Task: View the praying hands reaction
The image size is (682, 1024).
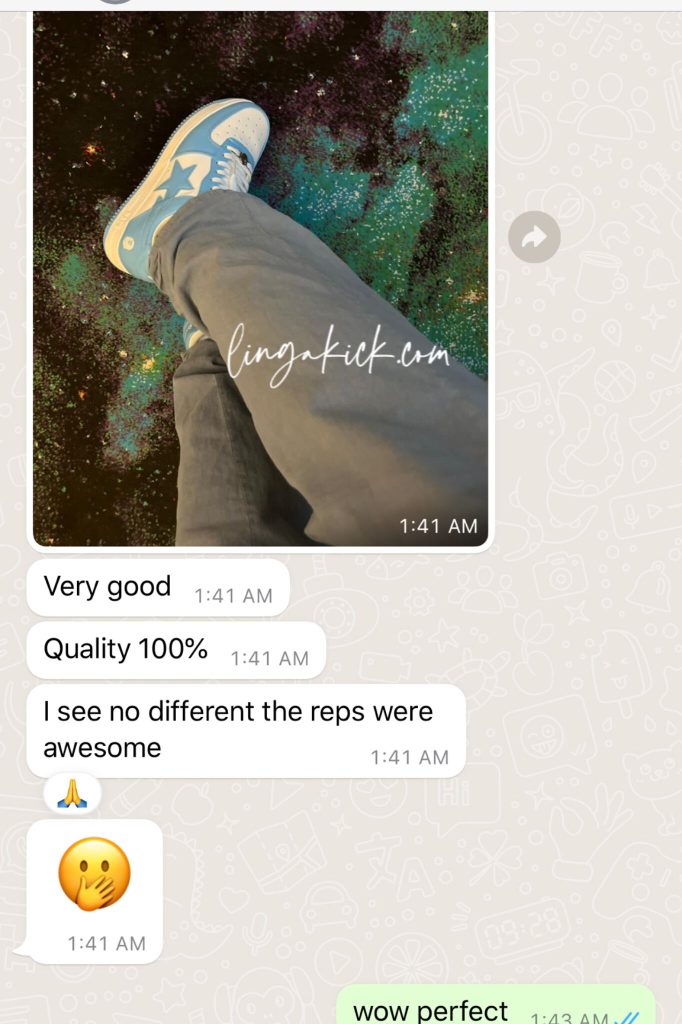Action: (72, 793)
